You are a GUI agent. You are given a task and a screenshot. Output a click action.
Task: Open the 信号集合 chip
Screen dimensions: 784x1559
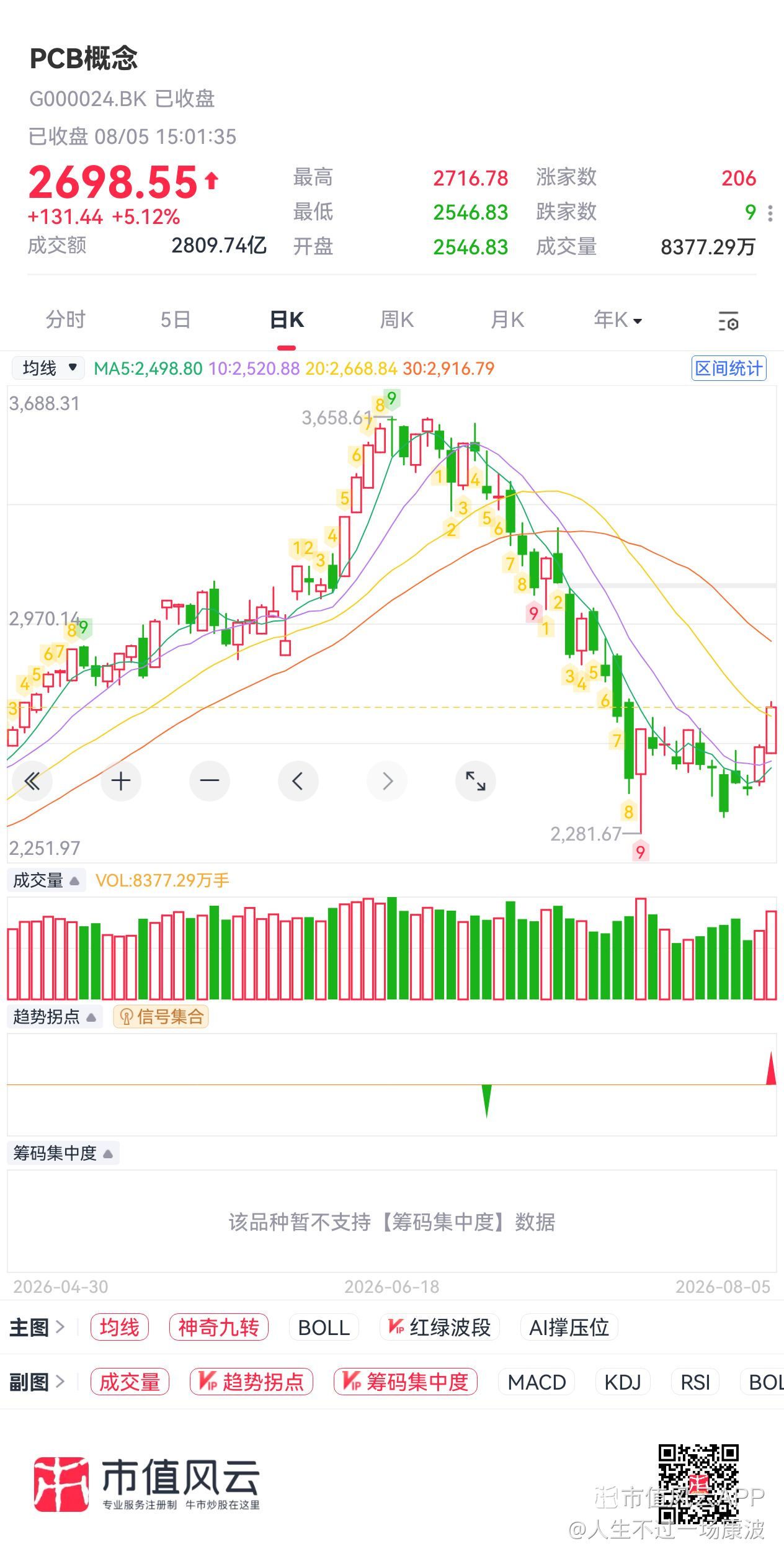[x=161, y=1017]
